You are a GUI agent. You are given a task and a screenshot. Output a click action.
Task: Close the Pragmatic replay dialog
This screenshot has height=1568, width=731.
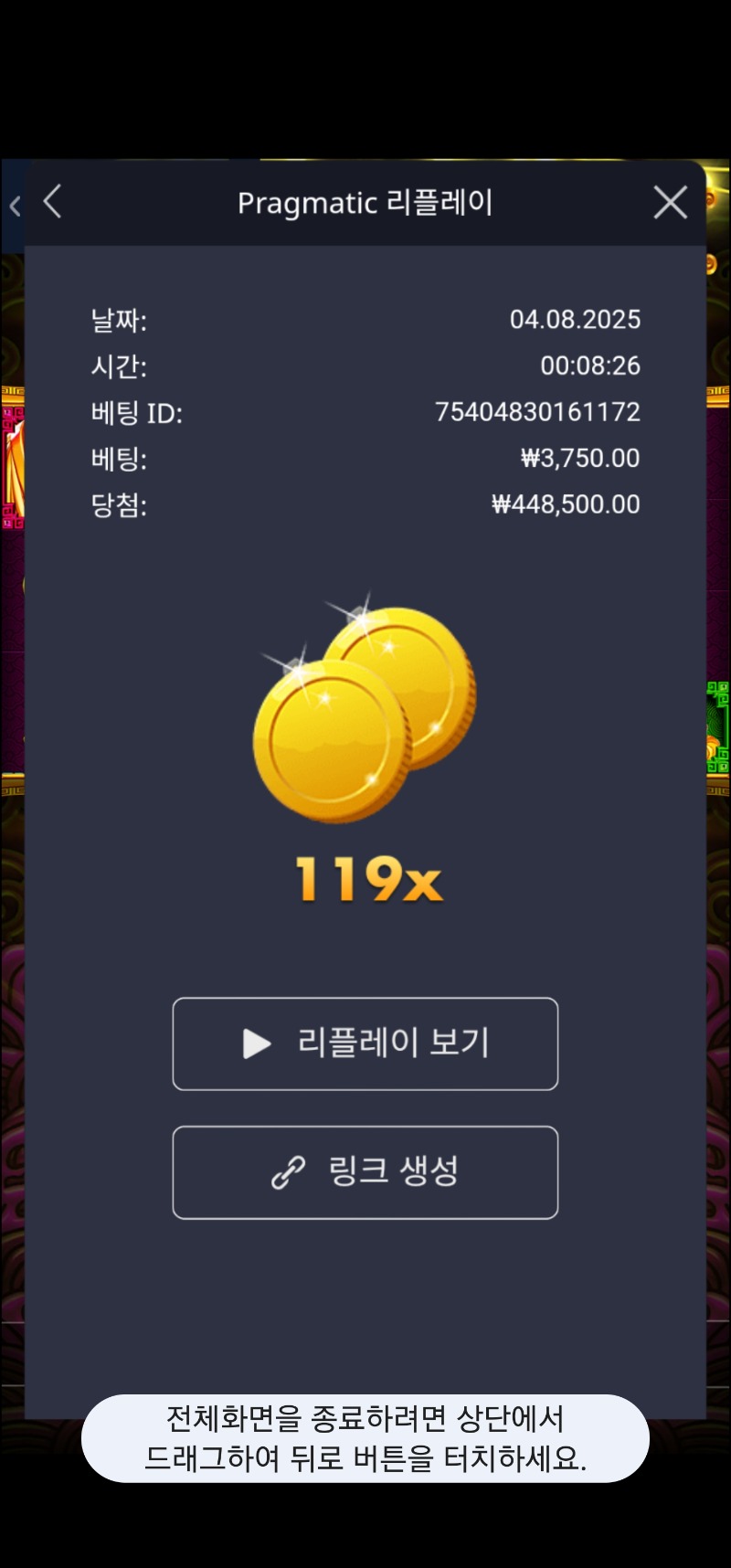pyautogui.click(x=670, y=202)
